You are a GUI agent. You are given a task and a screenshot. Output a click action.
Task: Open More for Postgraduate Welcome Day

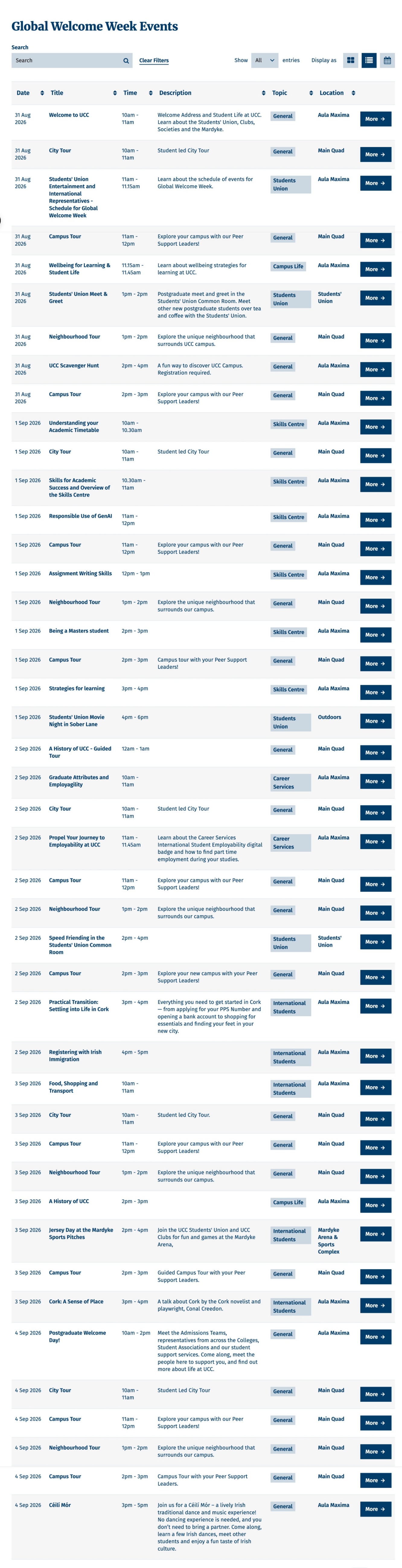(x=375, y=1337)
